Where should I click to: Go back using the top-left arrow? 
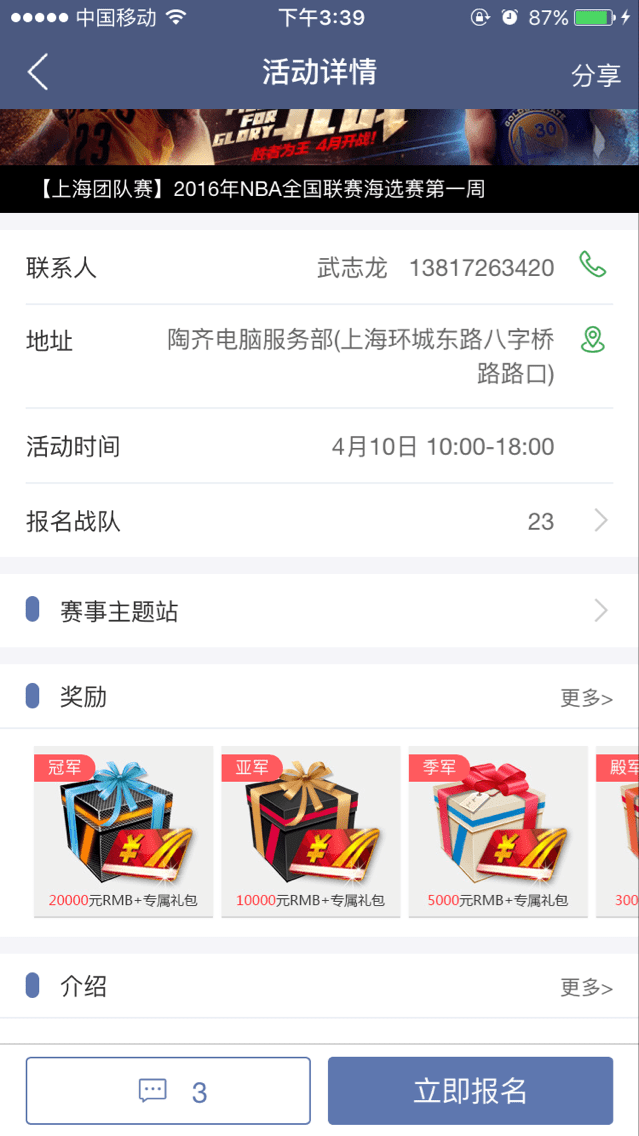[x=38, y=73]
